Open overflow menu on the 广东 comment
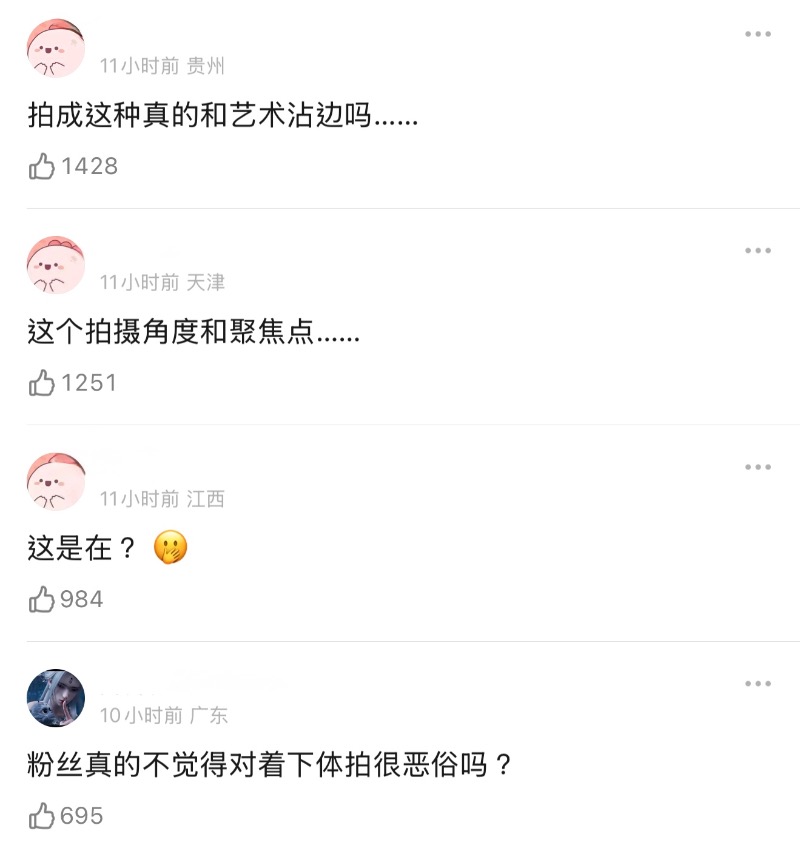 coord(757,684)
